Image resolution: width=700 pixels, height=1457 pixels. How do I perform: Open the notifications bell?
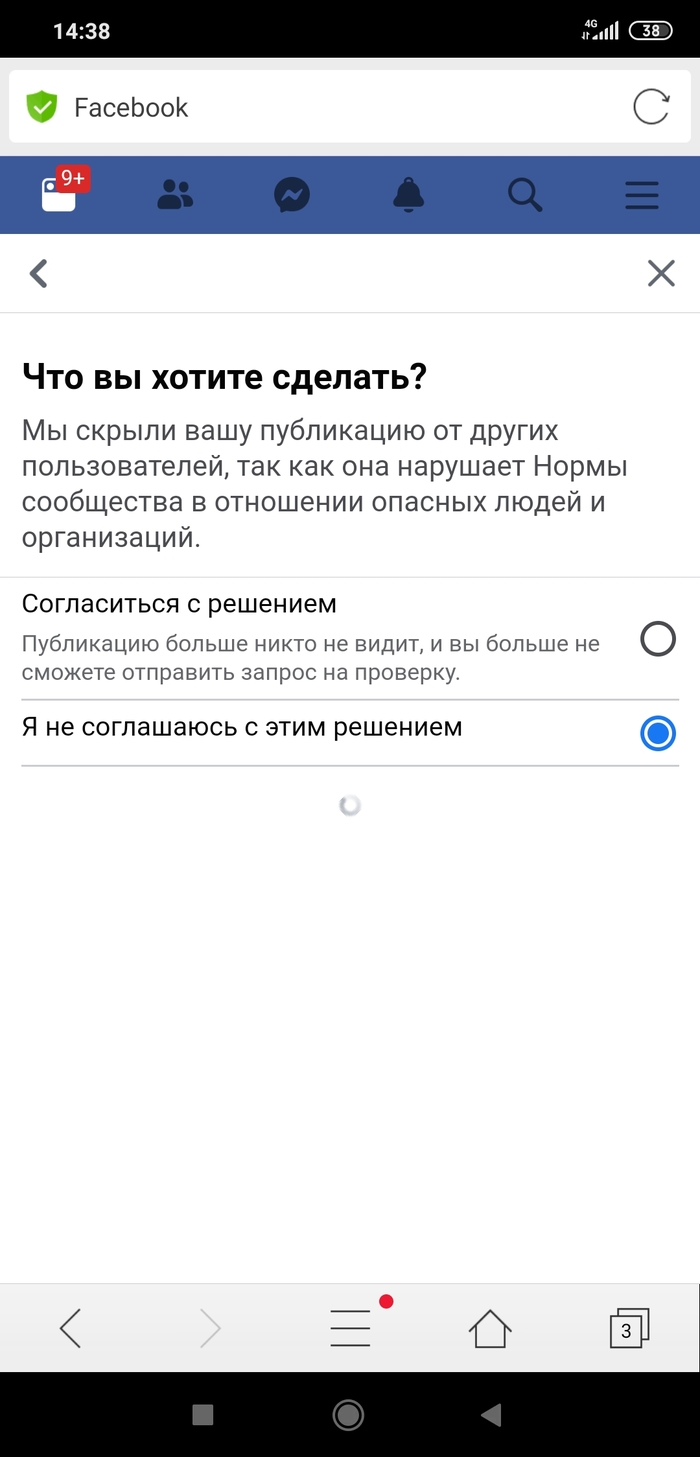pyautogui.click(x=408, y=195)
